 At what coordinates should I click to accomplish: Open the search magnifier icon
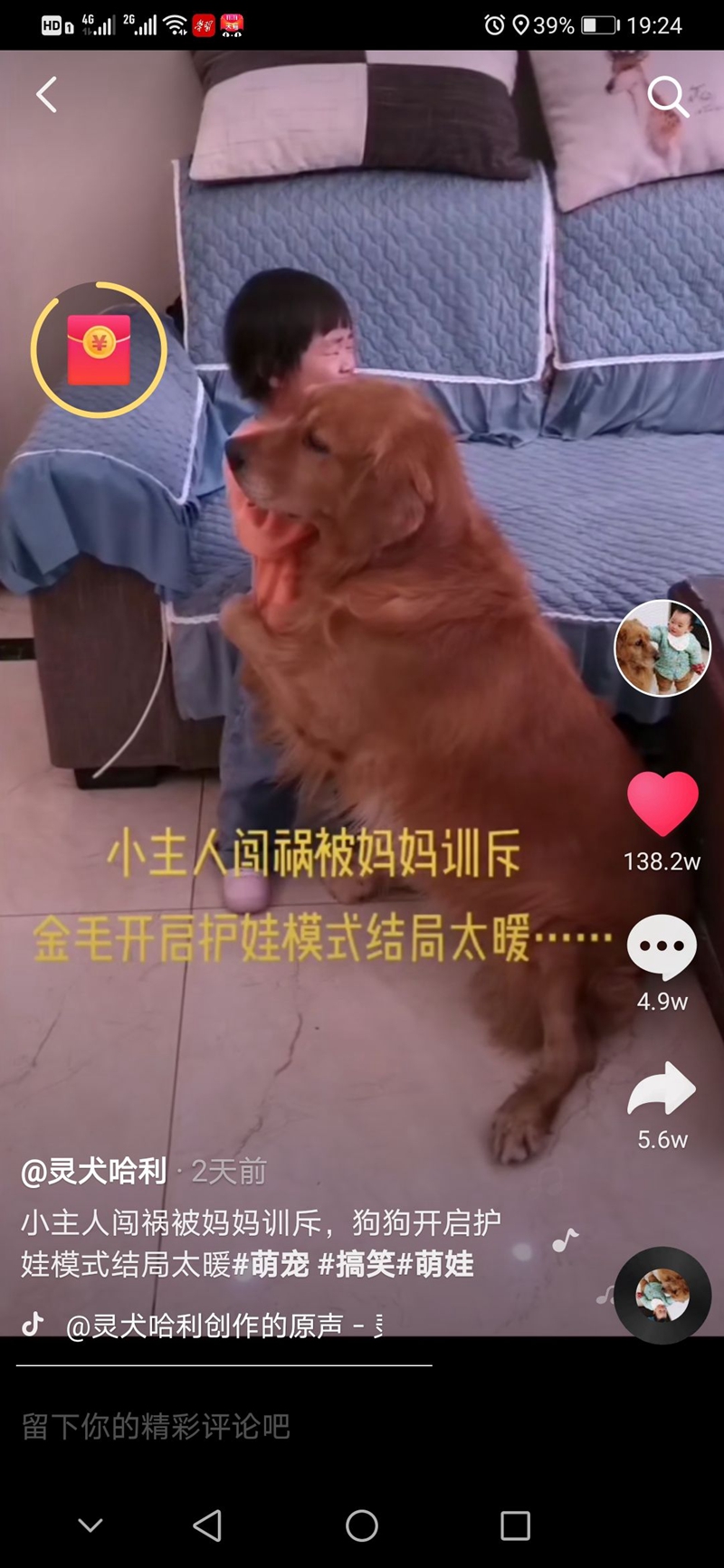(668, 96)
